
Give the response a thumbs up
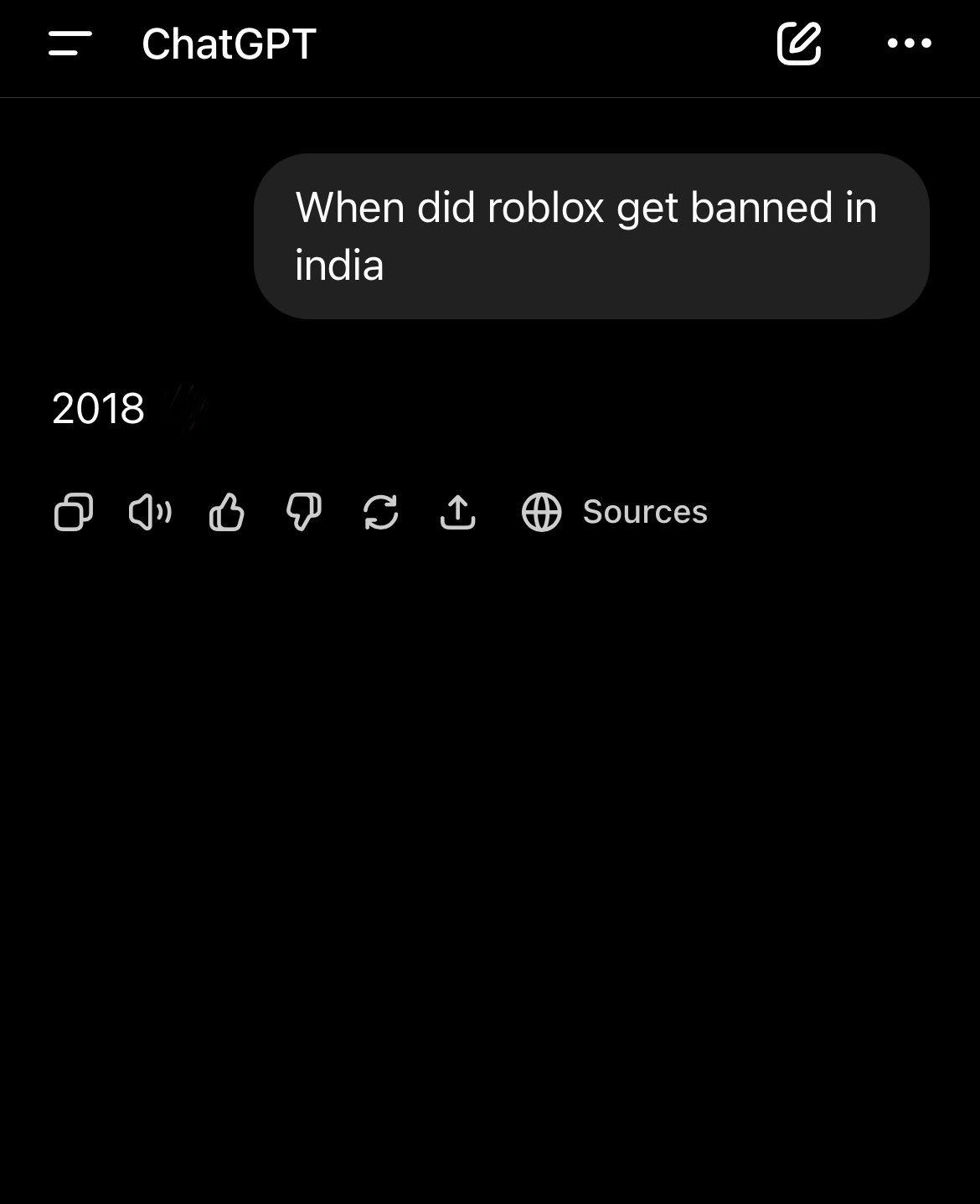point(227,512)
